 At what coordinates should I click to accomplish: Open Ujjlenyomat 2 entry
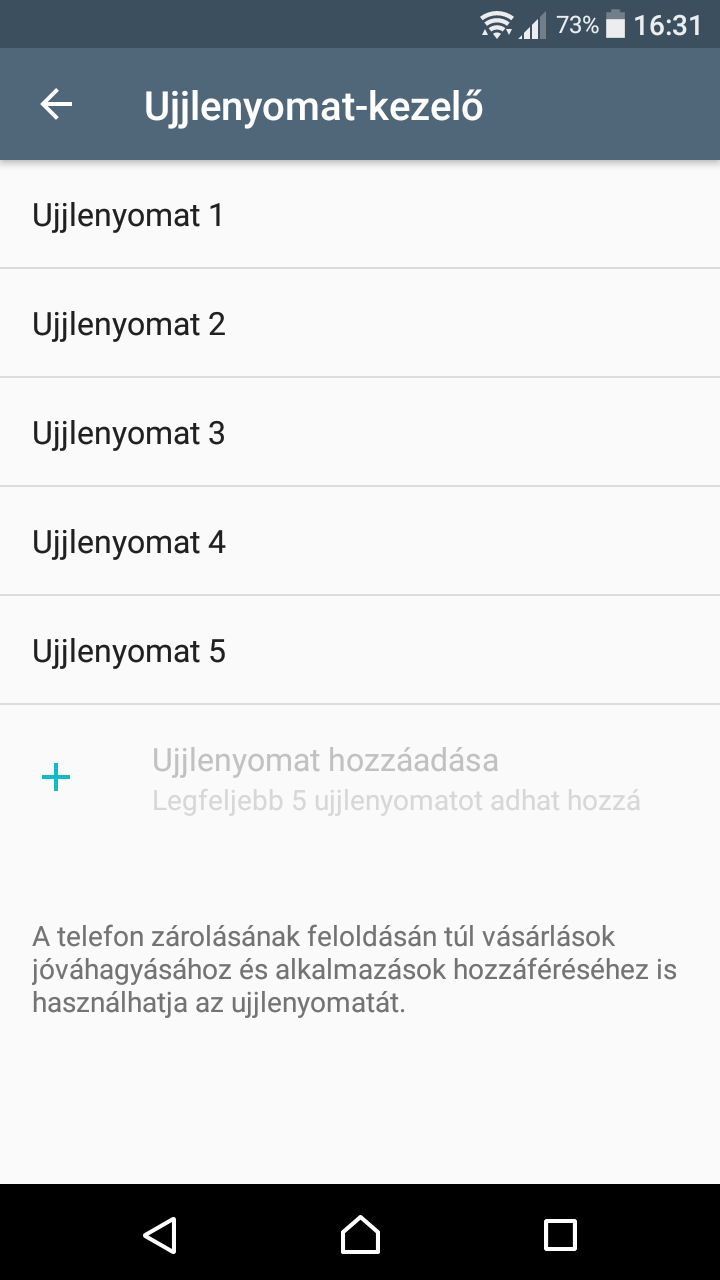pyautogui.click(x=360, y=323)
